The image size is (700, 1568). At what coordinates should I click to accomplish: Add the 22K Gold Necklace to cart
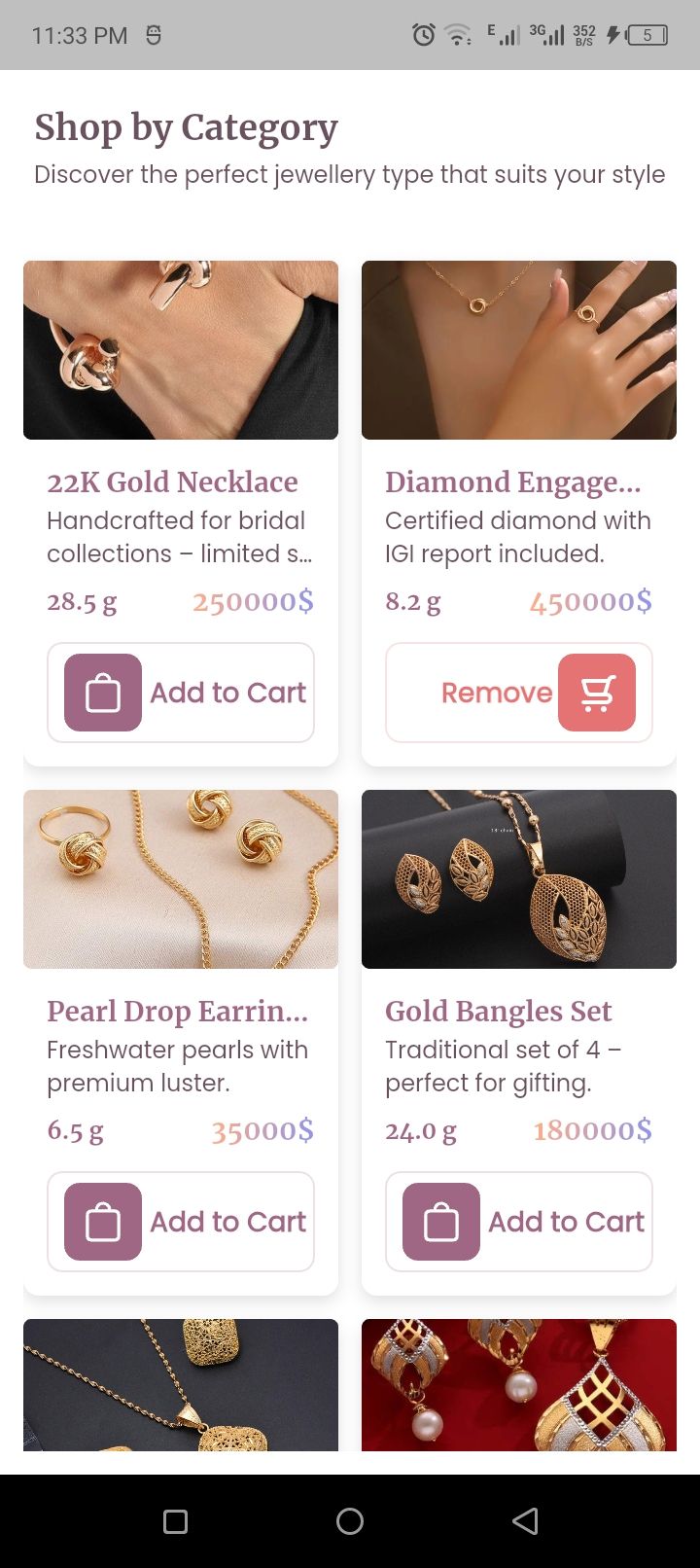click(x=181, y=693)
